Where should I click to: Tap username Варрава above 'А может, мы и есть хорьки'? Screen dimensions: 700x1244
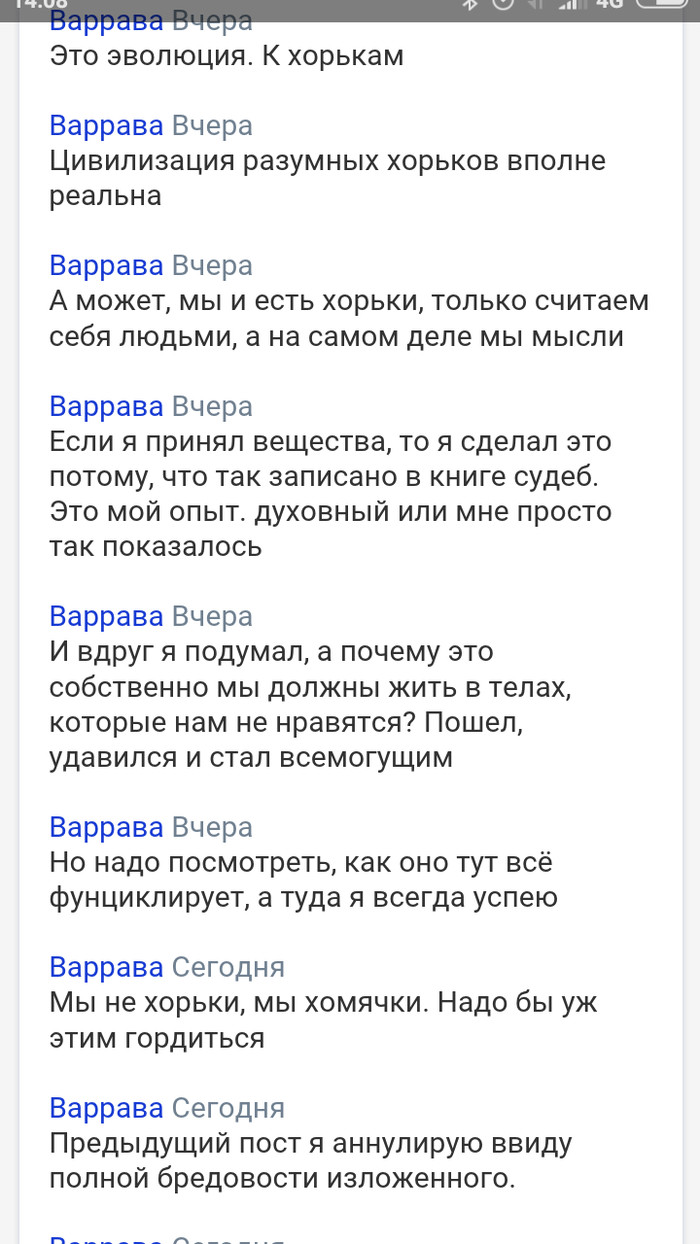click(x=106, y=266)
